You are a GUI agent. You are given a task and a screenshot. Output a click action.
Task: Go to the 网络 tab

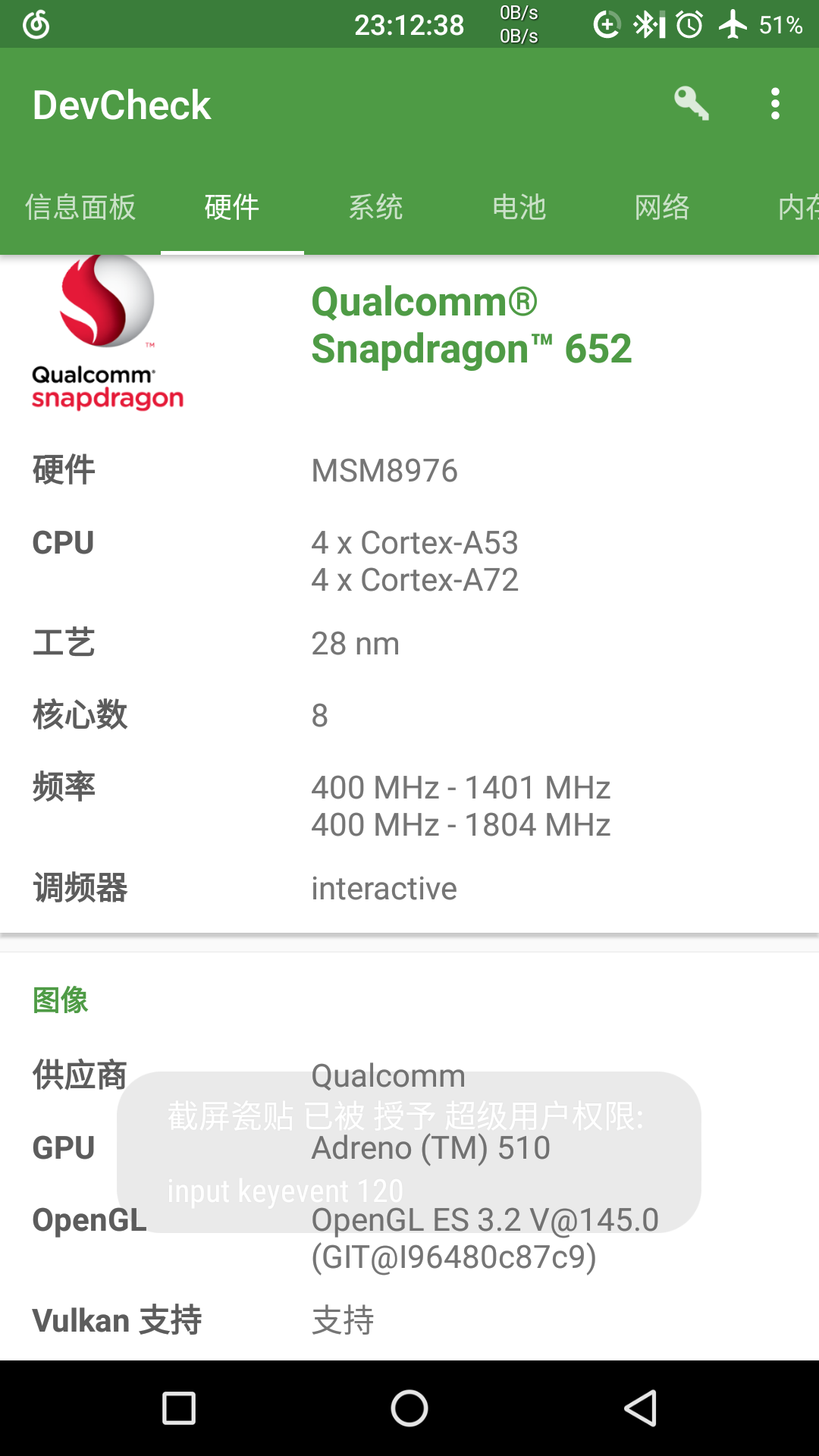[662, 207]
